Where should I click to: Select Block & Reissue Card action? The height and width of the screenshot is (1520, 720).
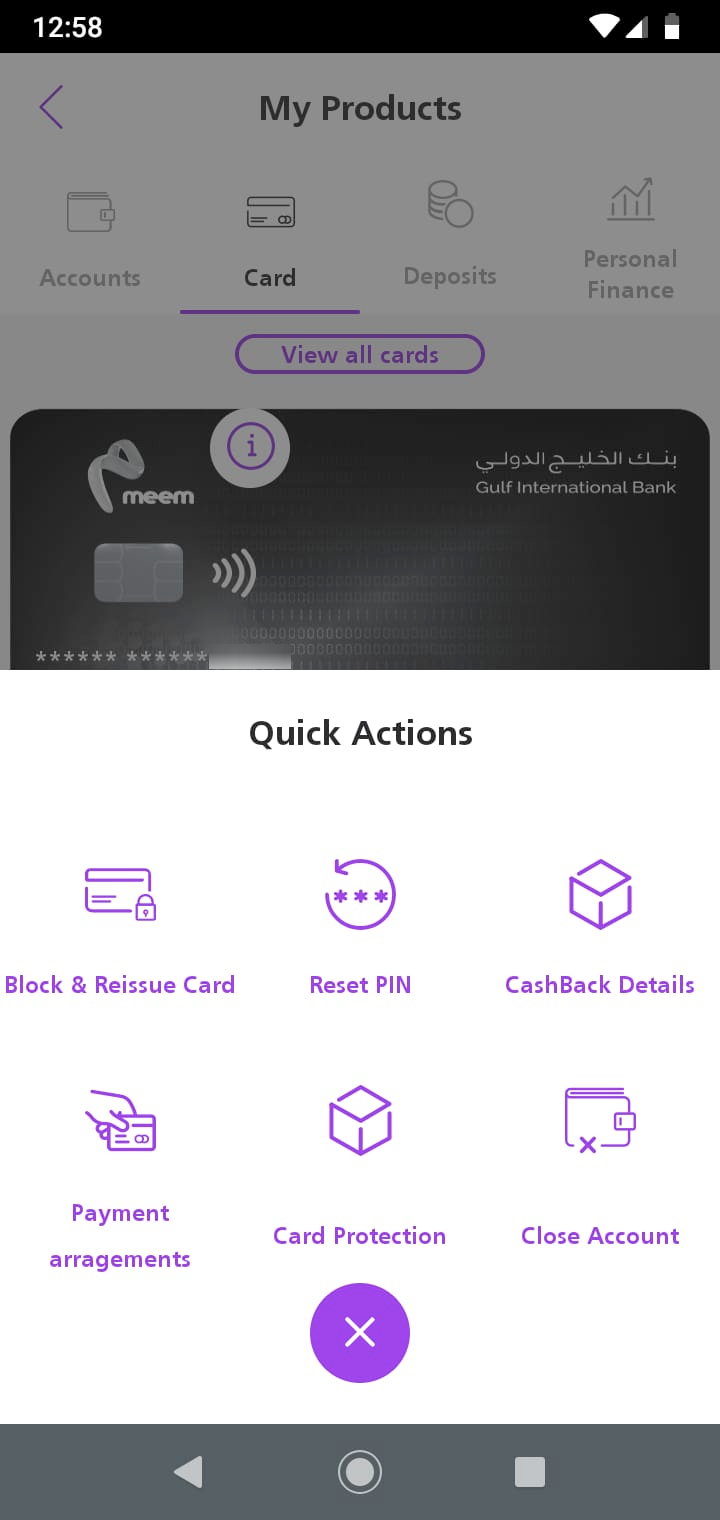(120, 930)
